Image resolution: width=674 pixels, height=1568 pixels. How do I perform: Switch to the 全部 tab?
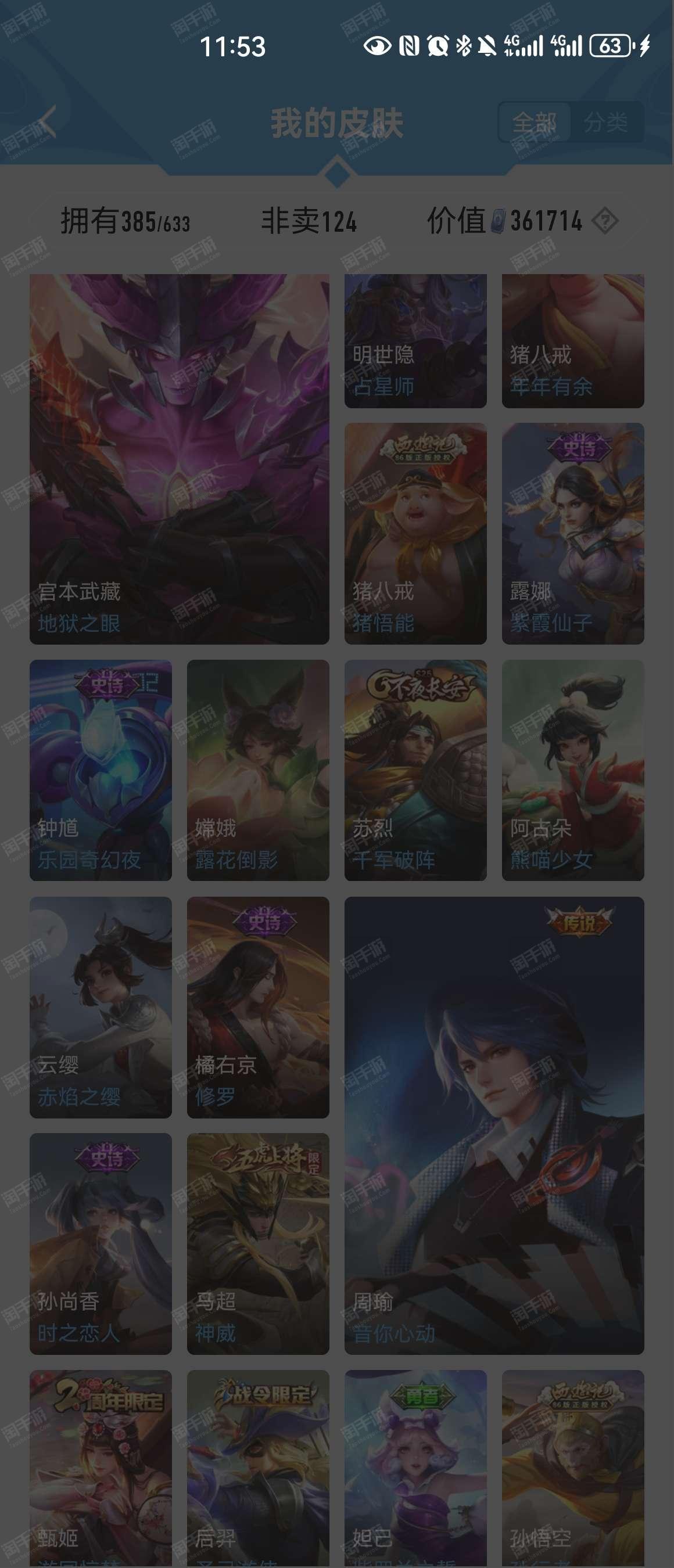(x=534, y=123)
